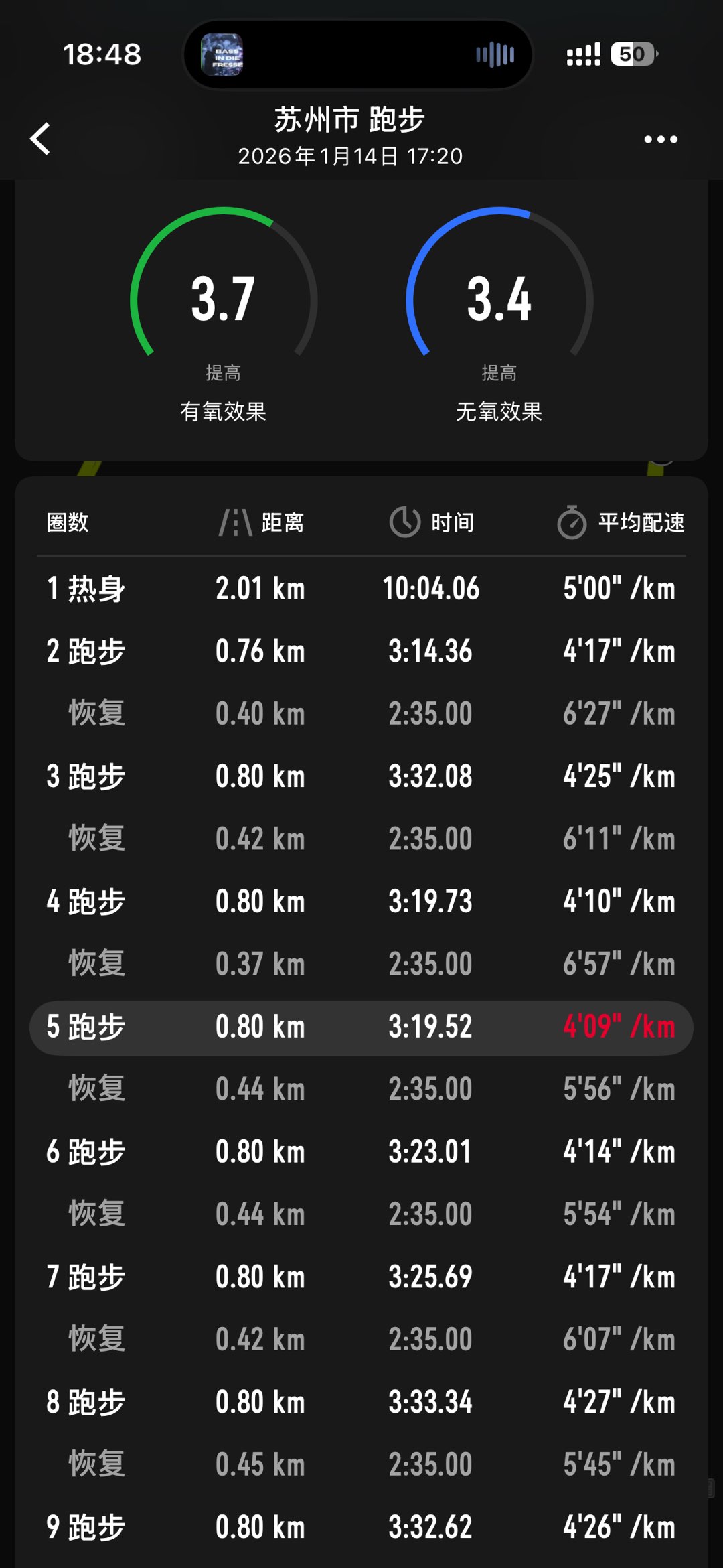Select lap 5 跑步 highlighted row
Image resolution: width=723 pixels, height=1568 pixels.
tap(361, 1027)
